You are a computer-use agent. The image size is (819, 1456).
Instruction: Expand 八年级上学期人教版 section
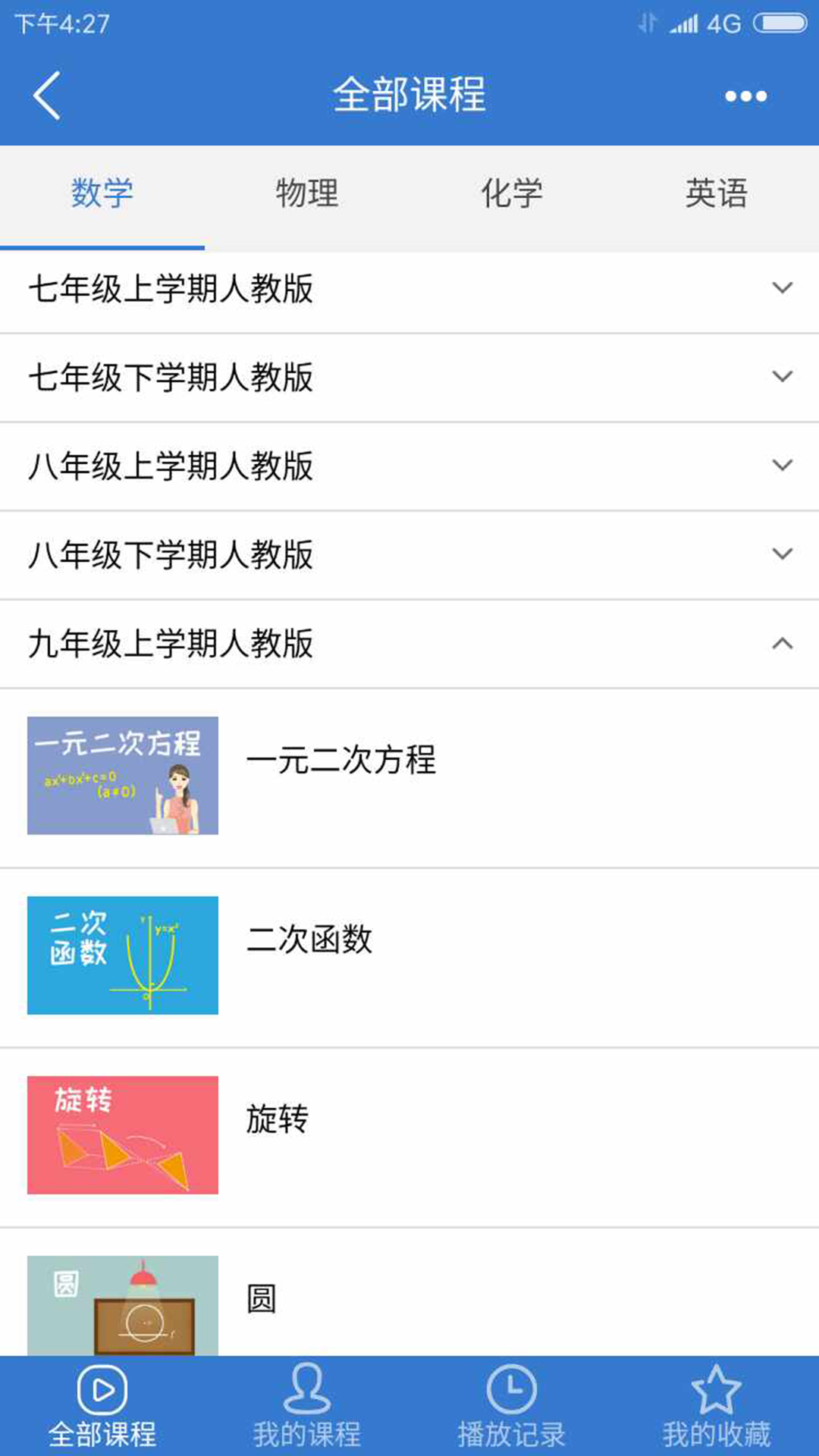click(x=409, y=466)
